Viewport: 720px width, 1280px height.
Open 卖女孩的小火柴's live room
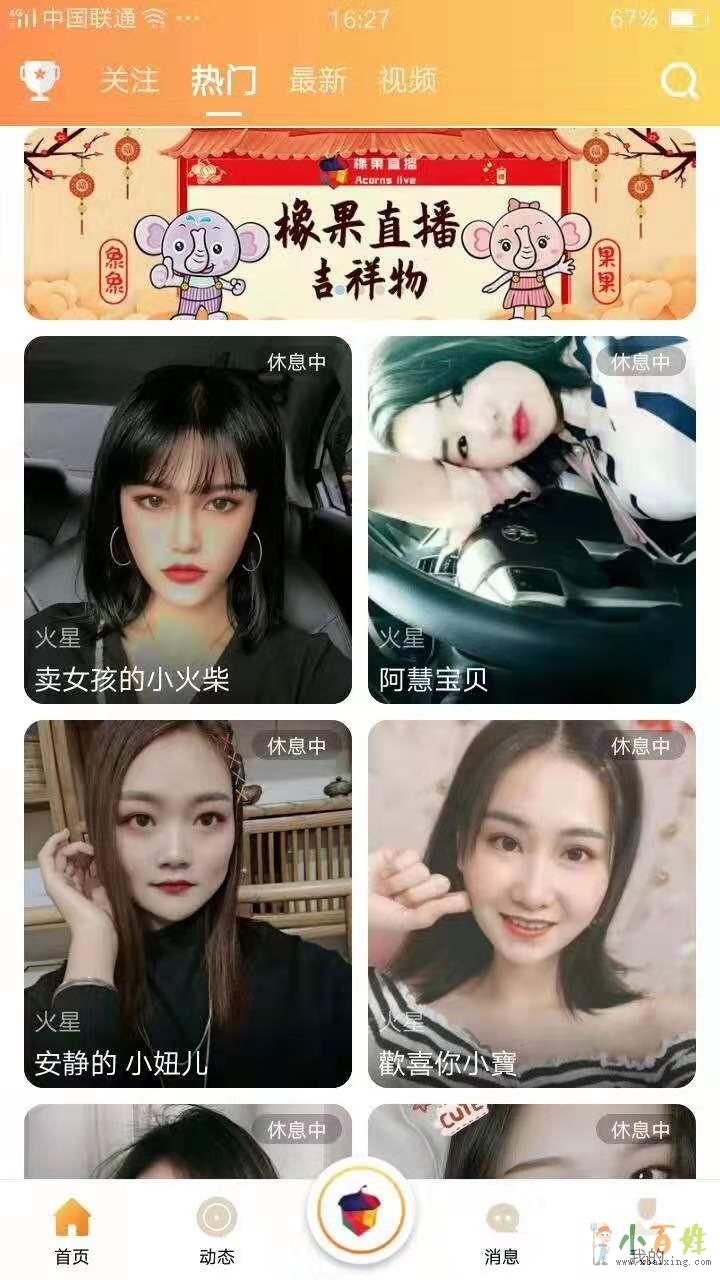[x=188, y=520]
